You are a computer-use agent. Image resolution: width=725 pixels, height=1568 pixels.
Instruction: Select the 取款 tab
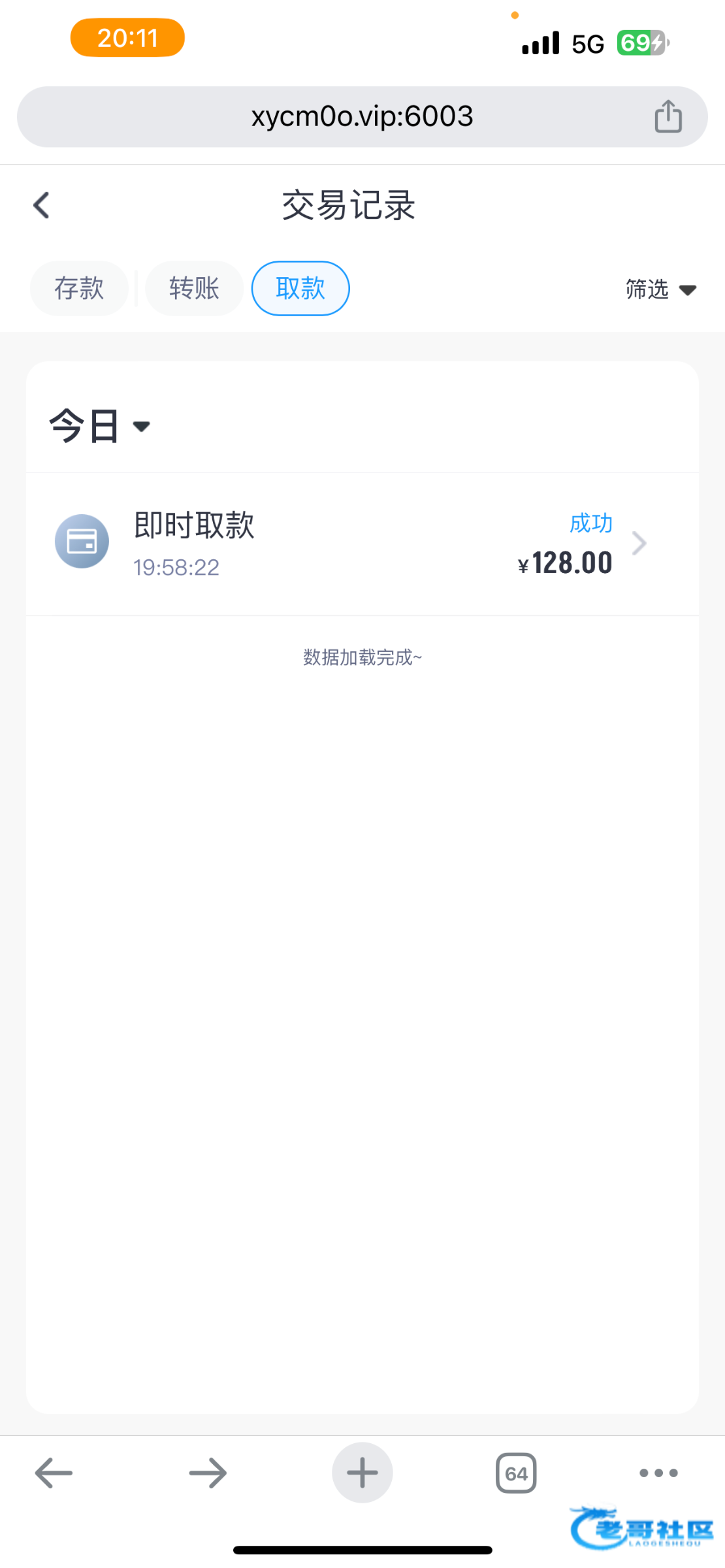pyautogui.click(x=300, y=288)
